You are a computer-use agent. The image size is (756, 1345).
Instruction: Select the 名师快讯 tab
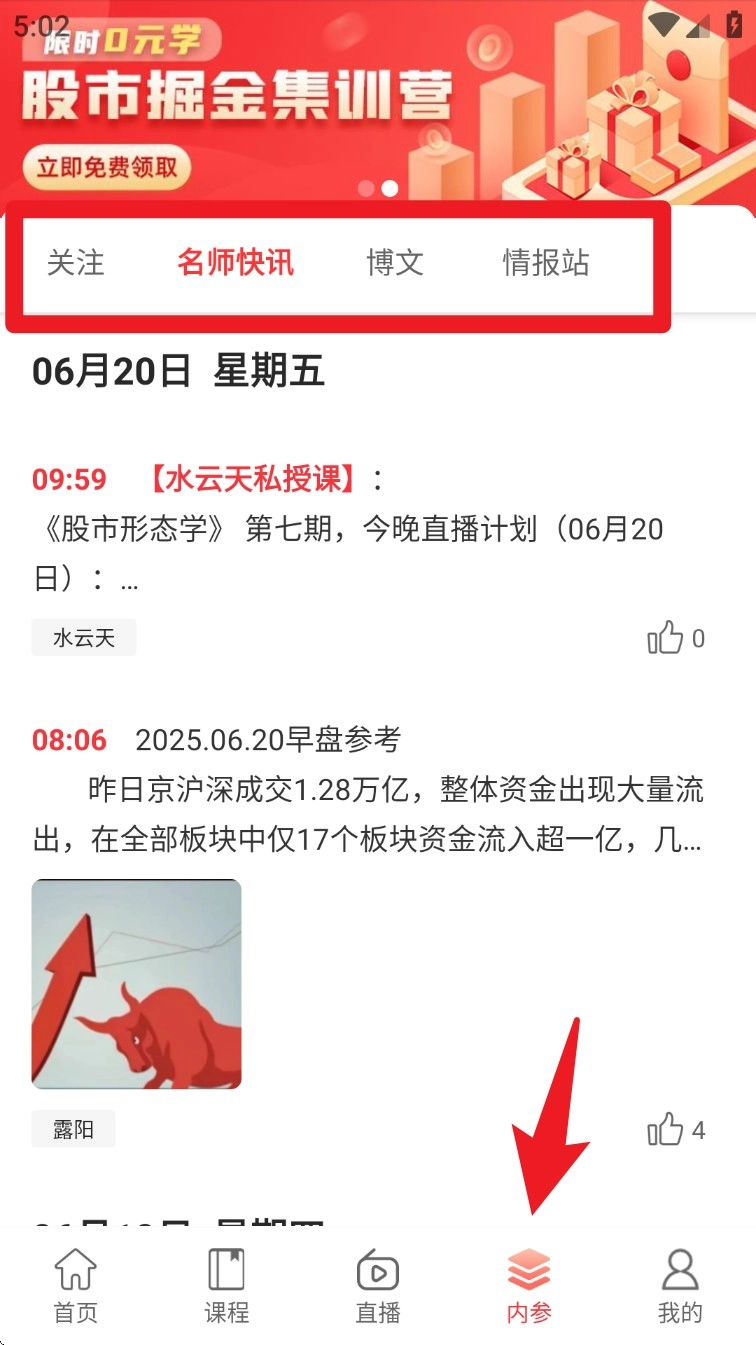pos(235,263)
